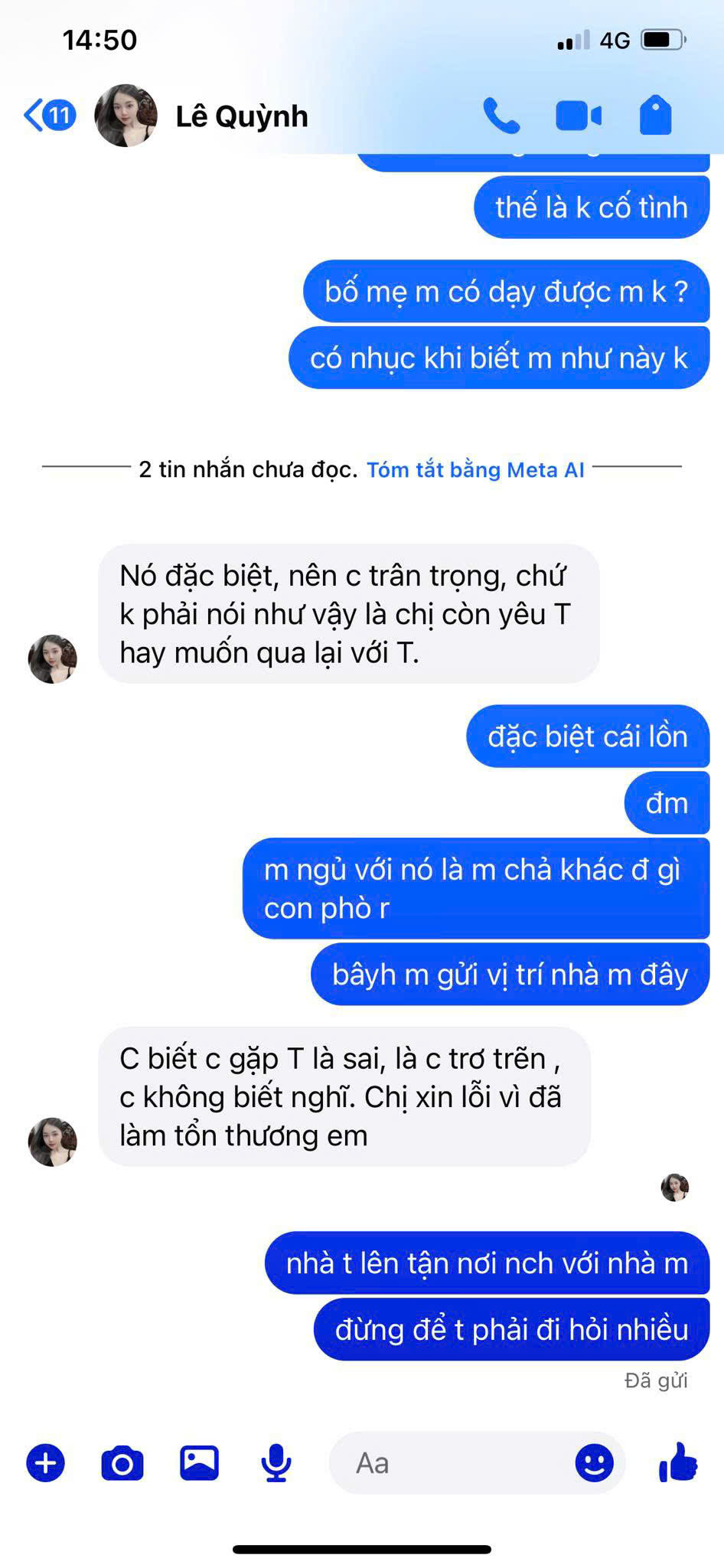Send a thumbs-up like
Viewport: 724px width, 1568px height.
click(x=678, y=1462)
